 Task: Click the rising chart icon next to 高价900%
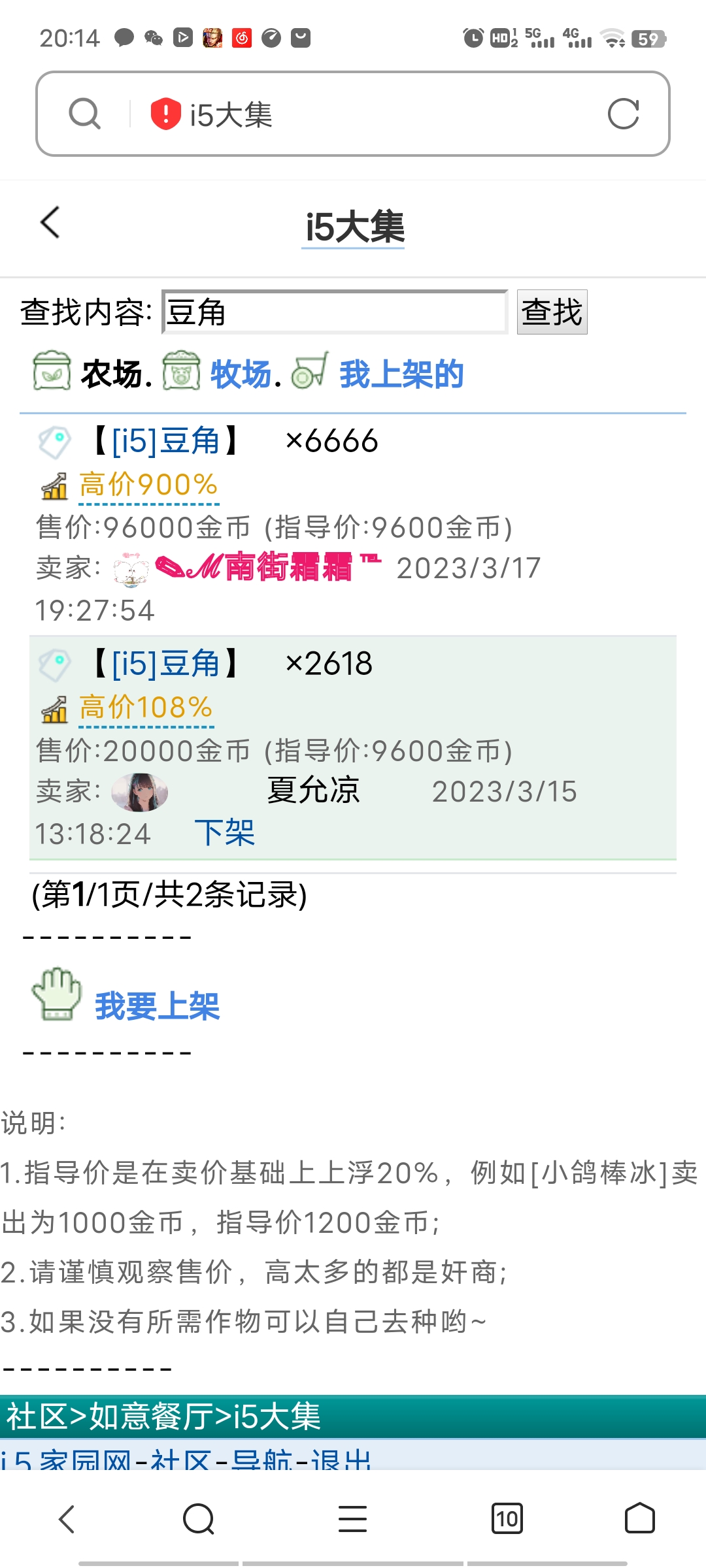coord(55,487)
